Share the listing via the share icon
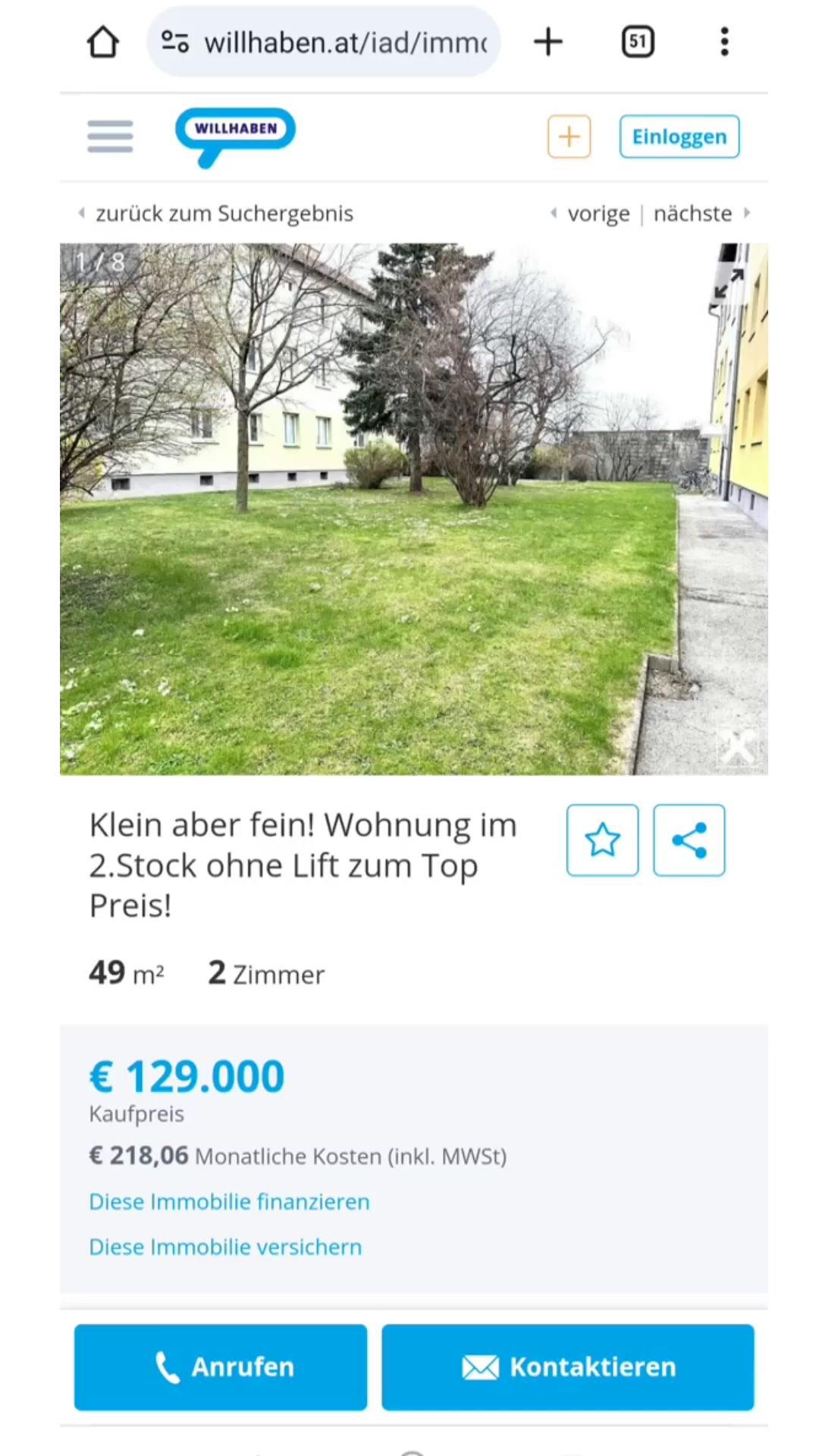The image size is (819, 1456). pos(688,840)
